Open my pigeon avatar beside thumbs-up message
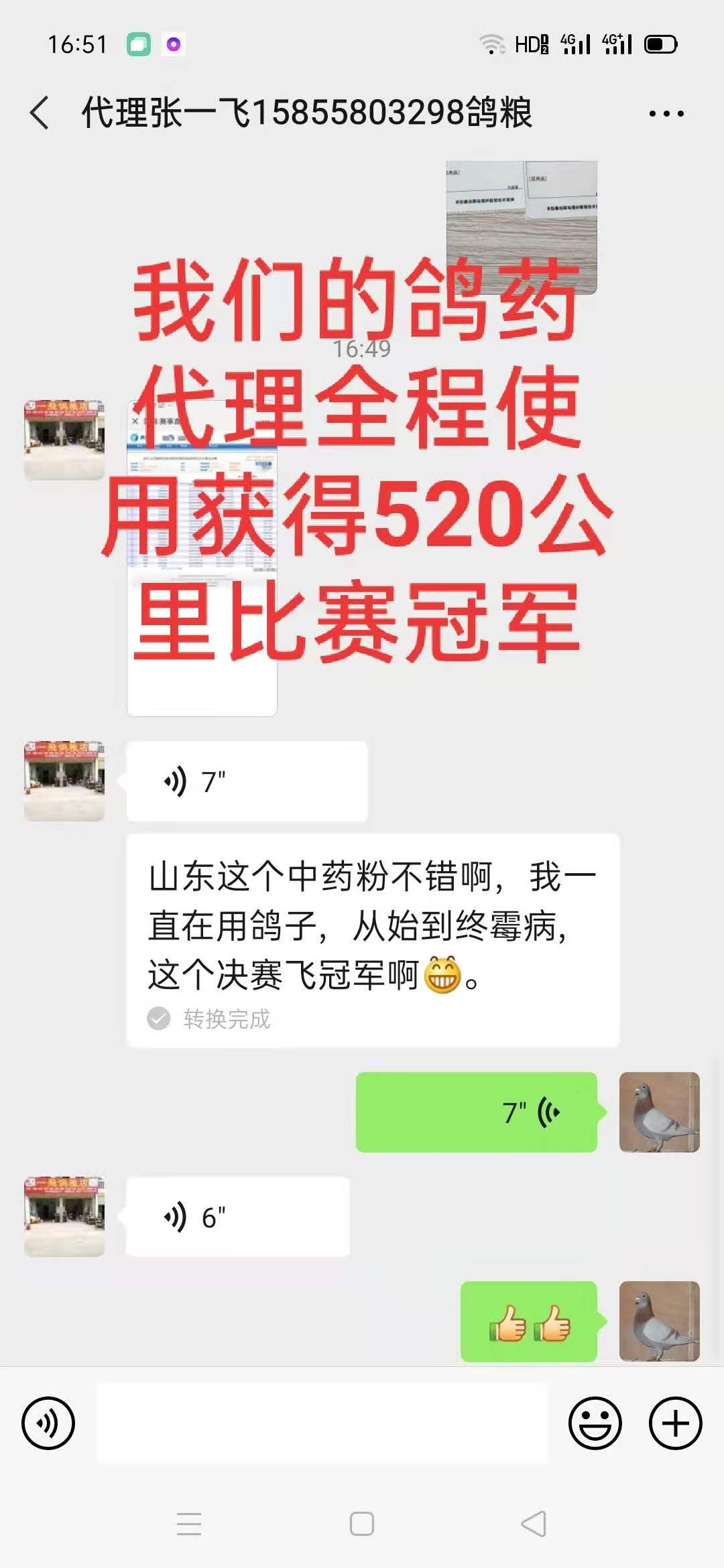Viewport: 724px width, 1568px height. pyautogui.click(x=659, y=1321)
